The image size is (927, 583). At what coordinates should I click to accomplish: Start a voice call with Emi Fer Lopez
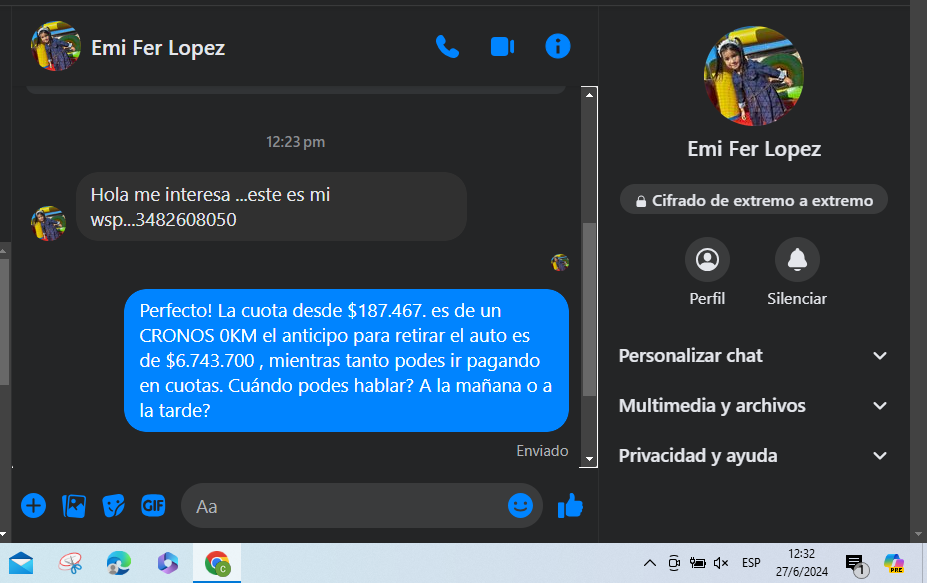coord(447,46)
